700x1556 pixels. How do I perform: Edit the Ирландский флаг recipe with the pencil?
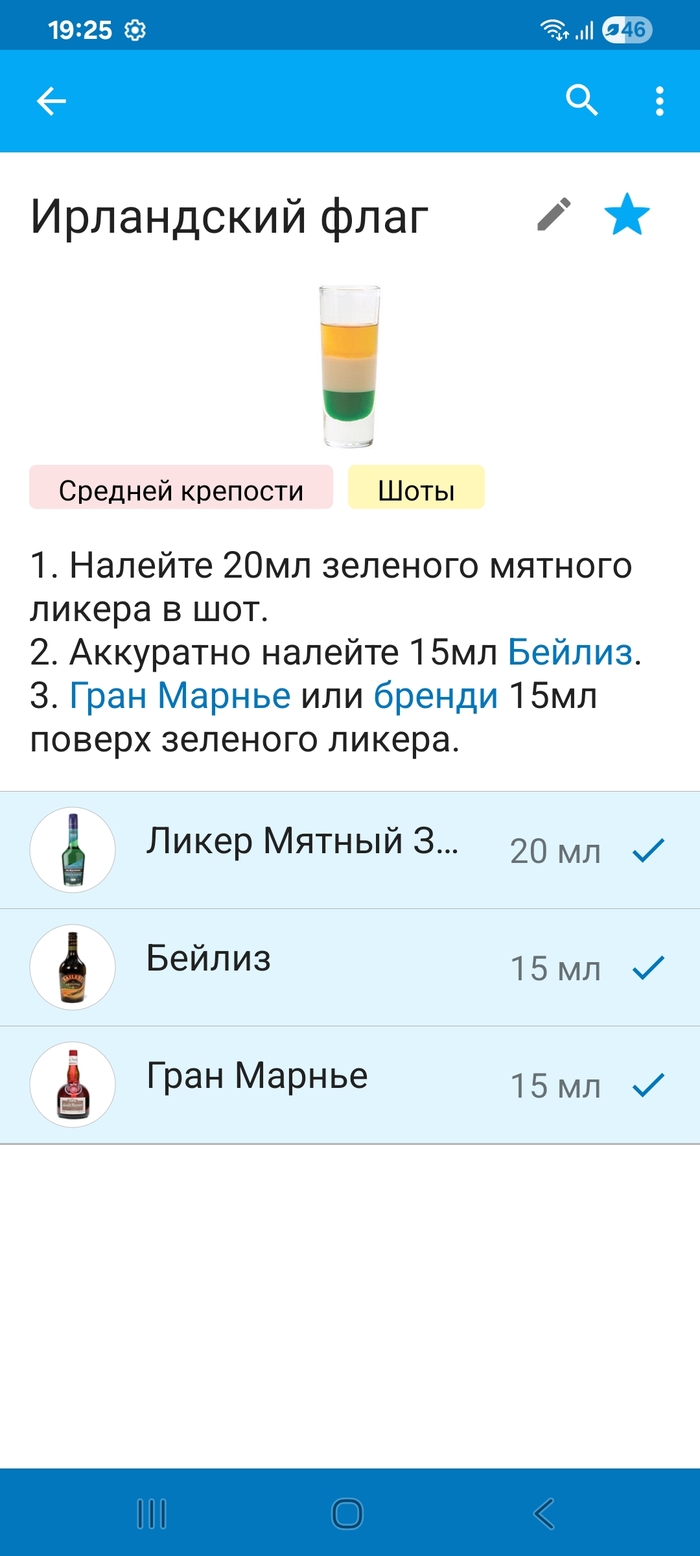pos(554,214)
